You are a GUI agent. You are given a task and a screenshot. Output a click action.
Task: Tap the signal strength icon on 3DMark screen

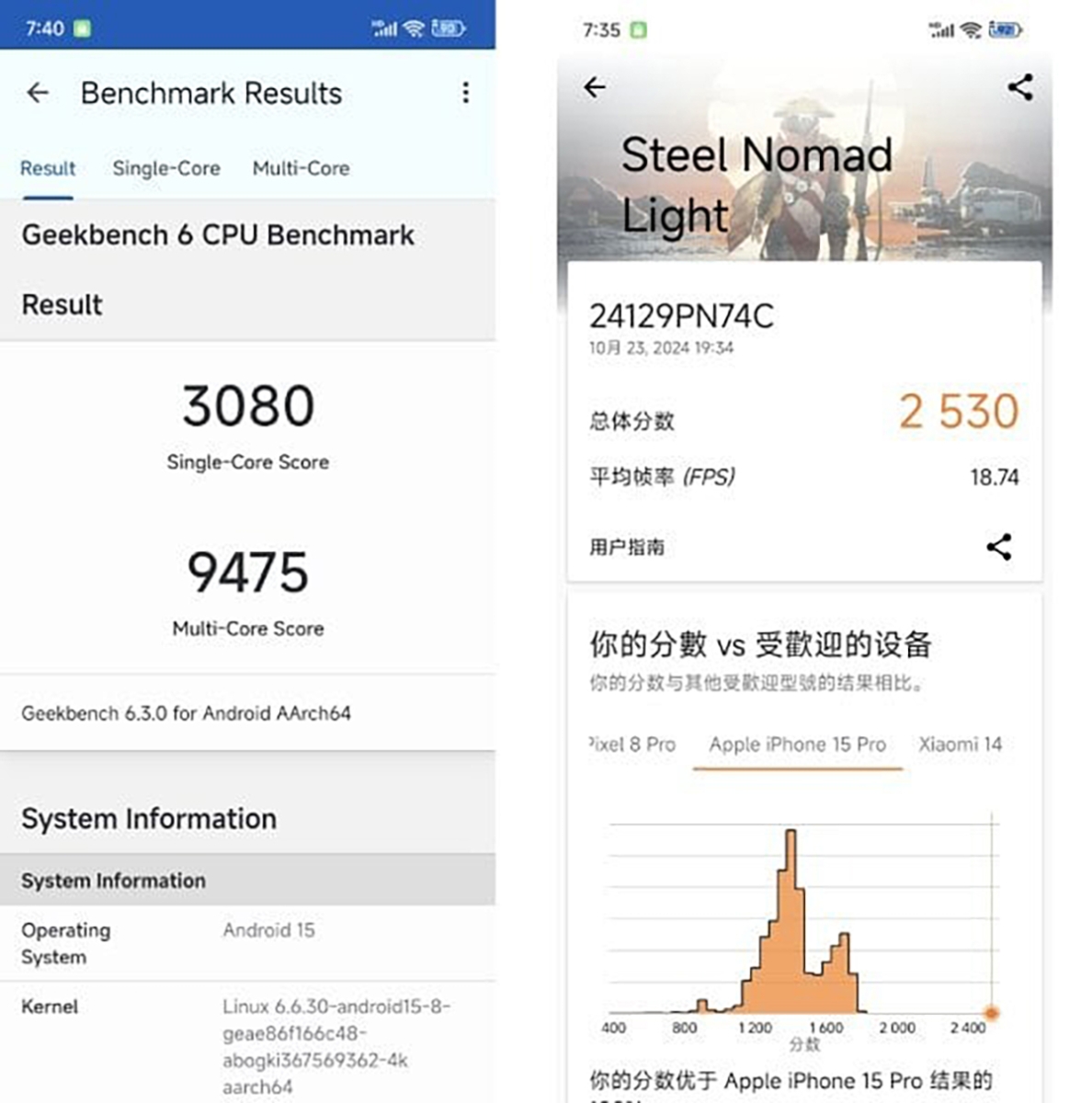tap(941, 29)
